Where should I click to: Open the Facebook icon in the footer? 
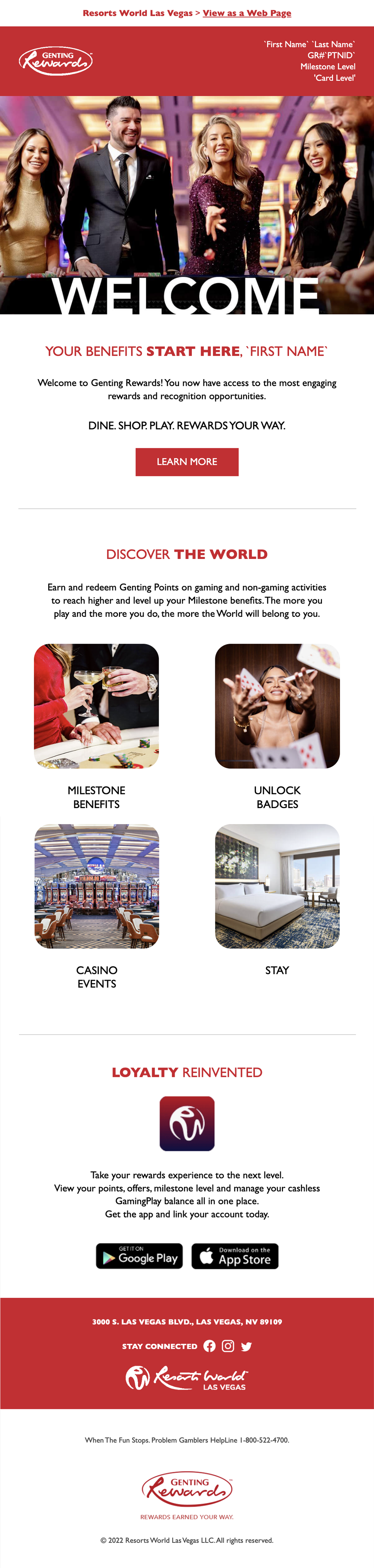(209, 1346)
